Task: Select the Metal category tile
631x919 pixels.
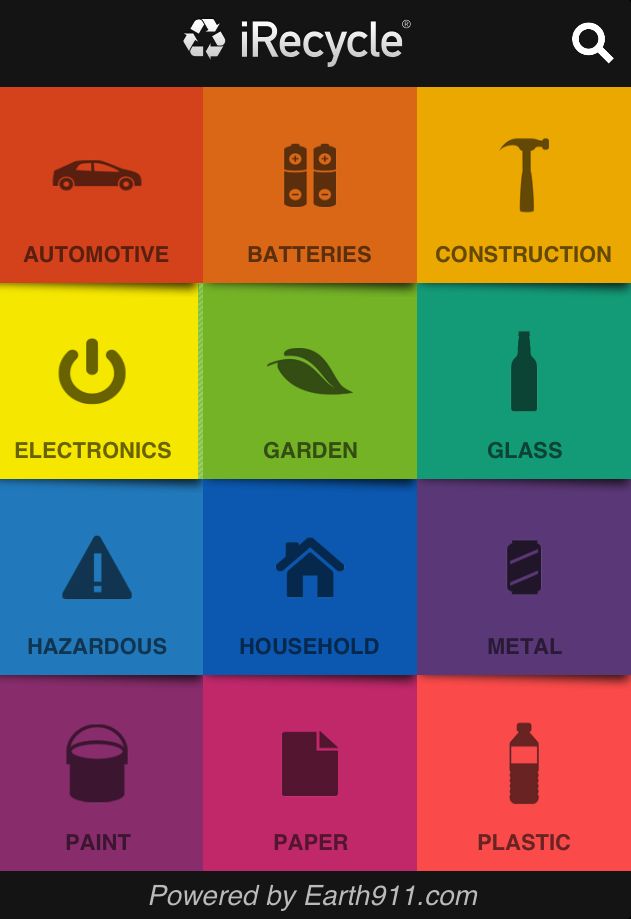Action: pyautogui.click(x=523, y=578)
